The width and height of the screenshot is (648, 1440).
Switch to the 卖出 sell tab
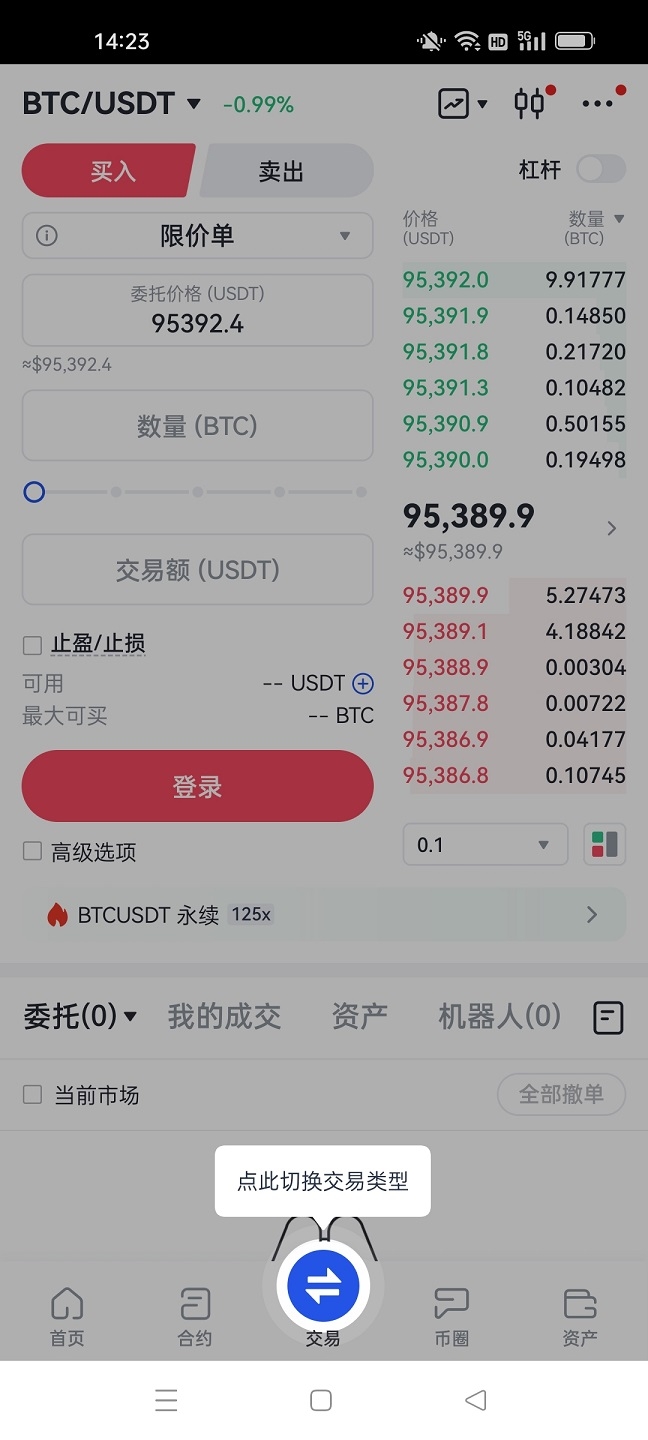(x=283, y=171)
